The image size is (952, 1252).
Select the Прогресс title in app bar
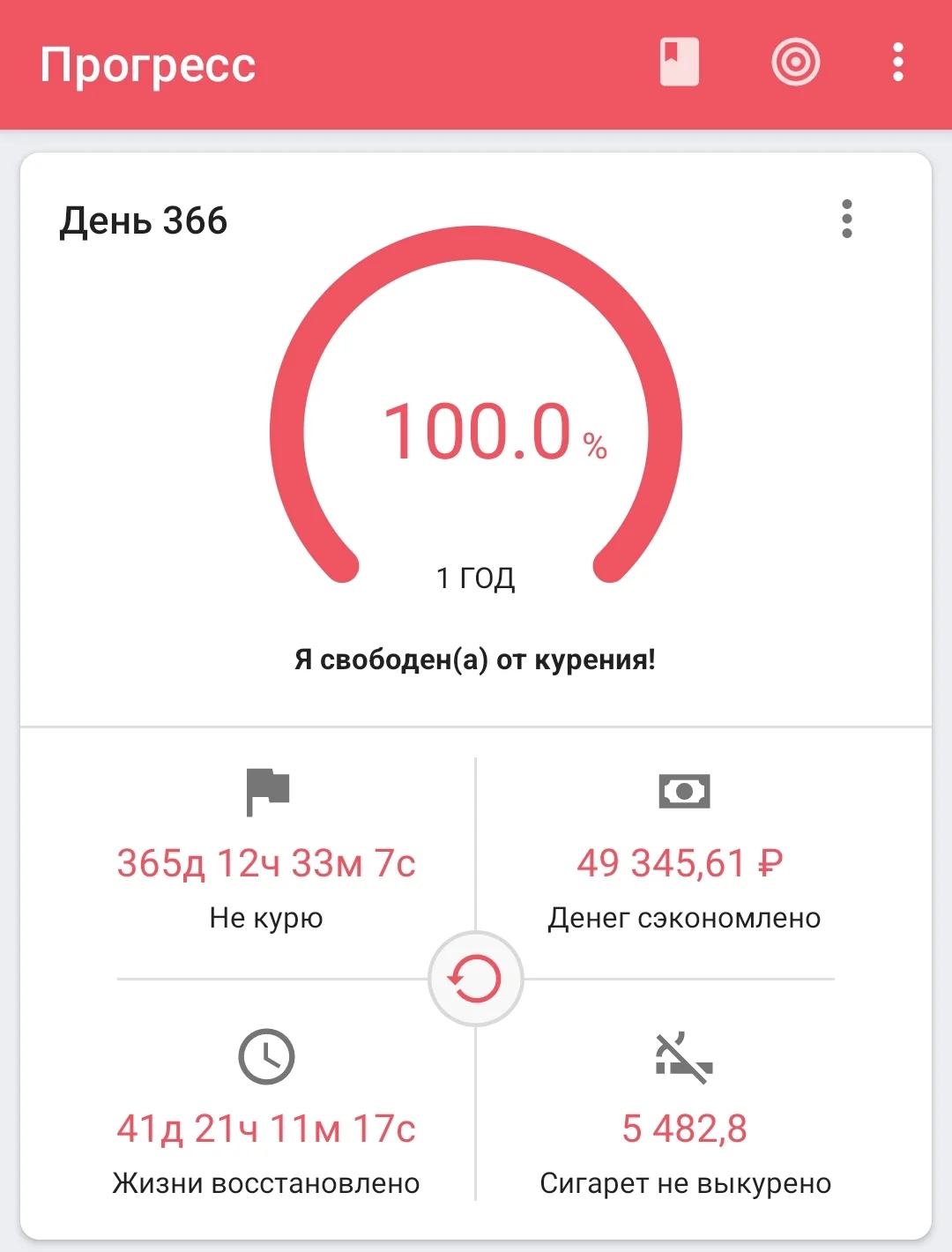(x=148, y=64)
